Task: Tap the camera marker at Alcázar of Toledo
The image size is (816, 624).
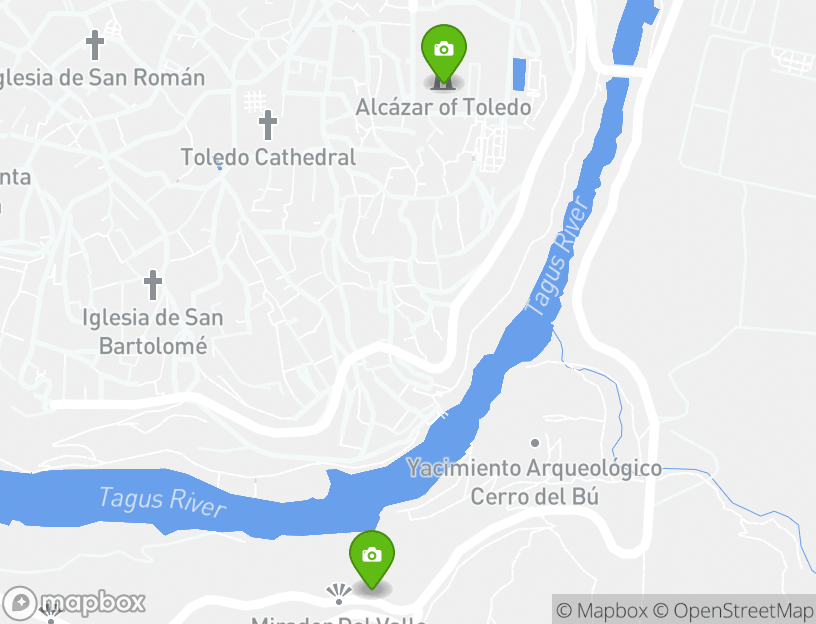Action: click(444, 51)
